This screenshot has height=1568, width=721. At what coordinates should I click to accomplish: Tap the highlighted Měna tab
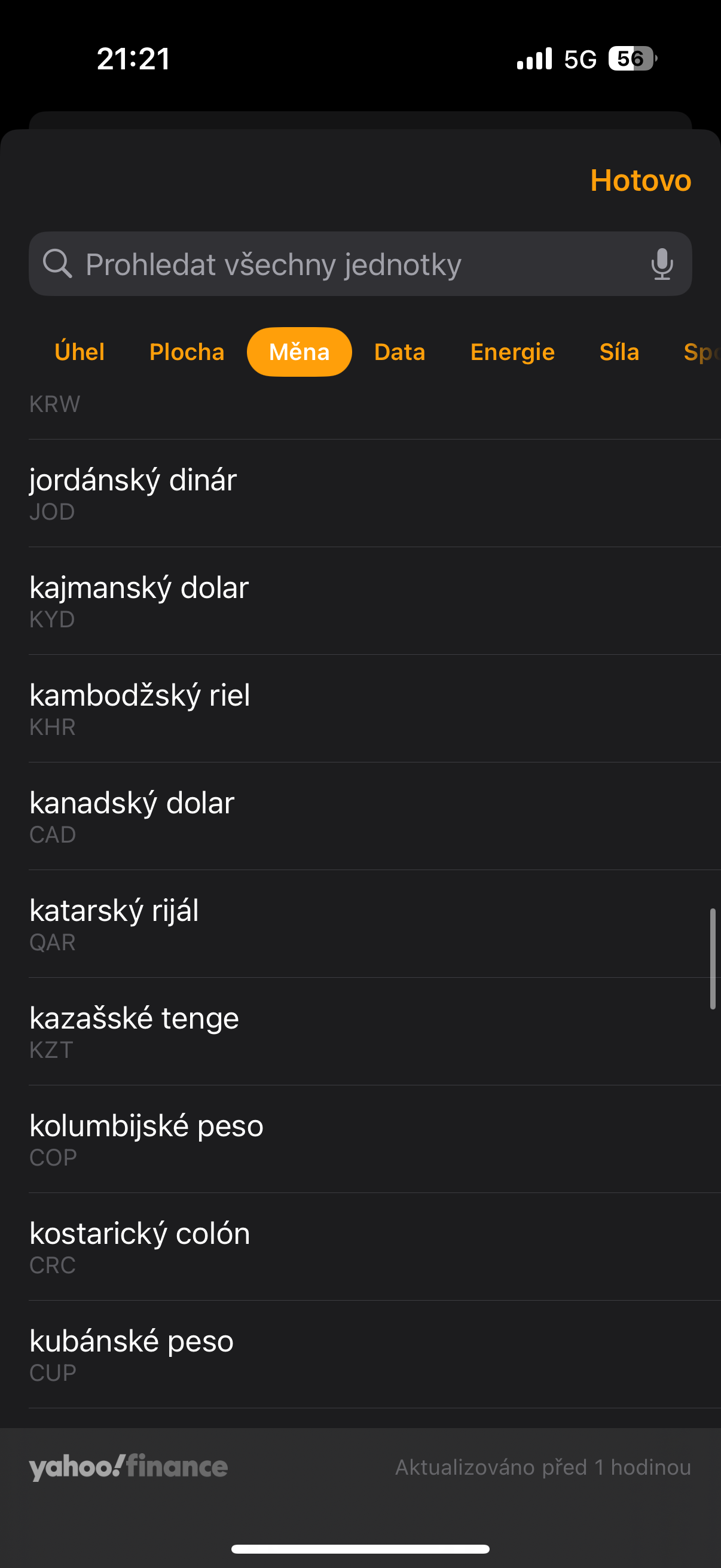[x=299, y=352]
